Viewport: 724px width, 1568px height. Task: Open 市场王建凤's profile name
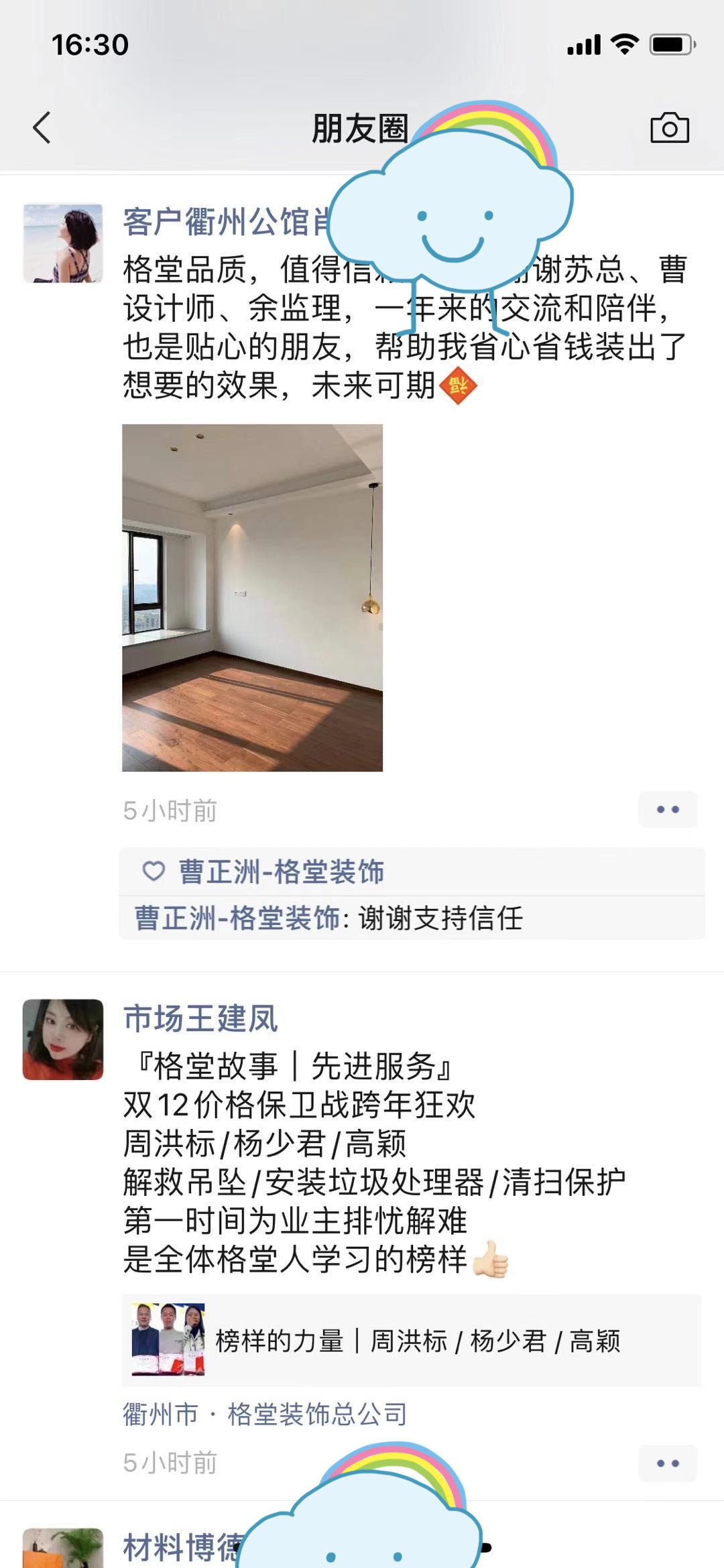pos(200,1018)
